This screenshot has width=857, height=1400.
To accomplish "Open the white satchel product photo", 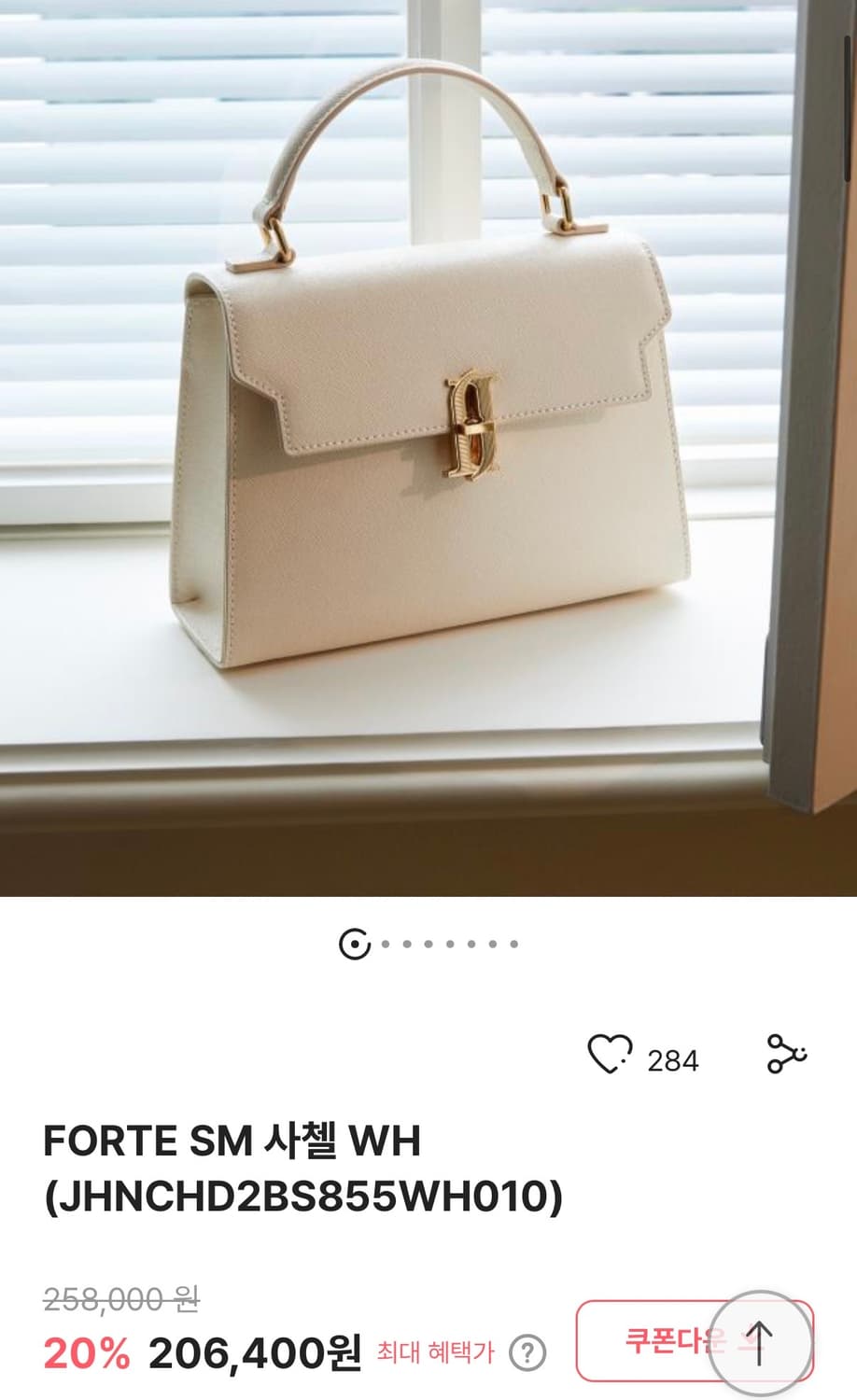I will coord(428,439).
